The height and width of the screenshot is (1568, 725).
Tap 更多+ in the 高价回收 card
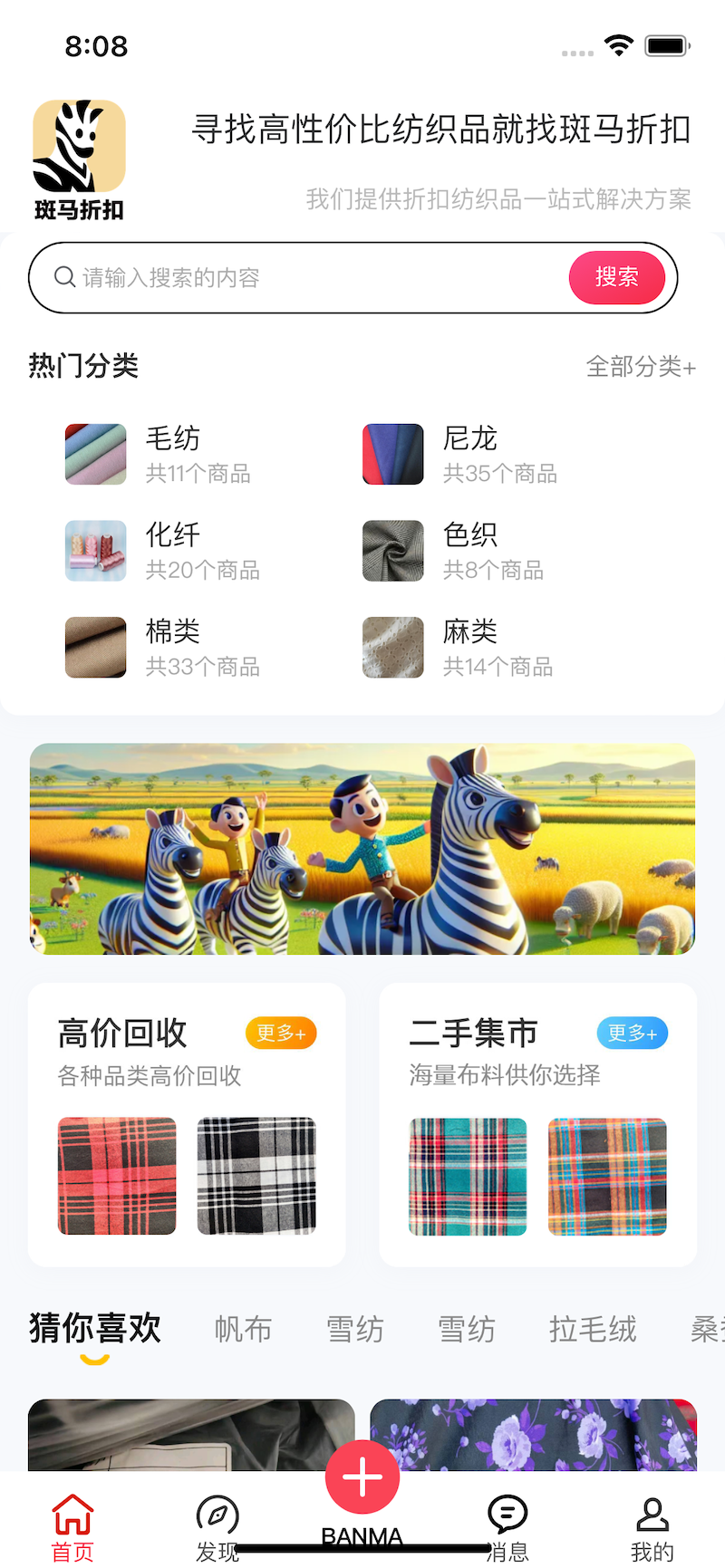point(281,1033)
